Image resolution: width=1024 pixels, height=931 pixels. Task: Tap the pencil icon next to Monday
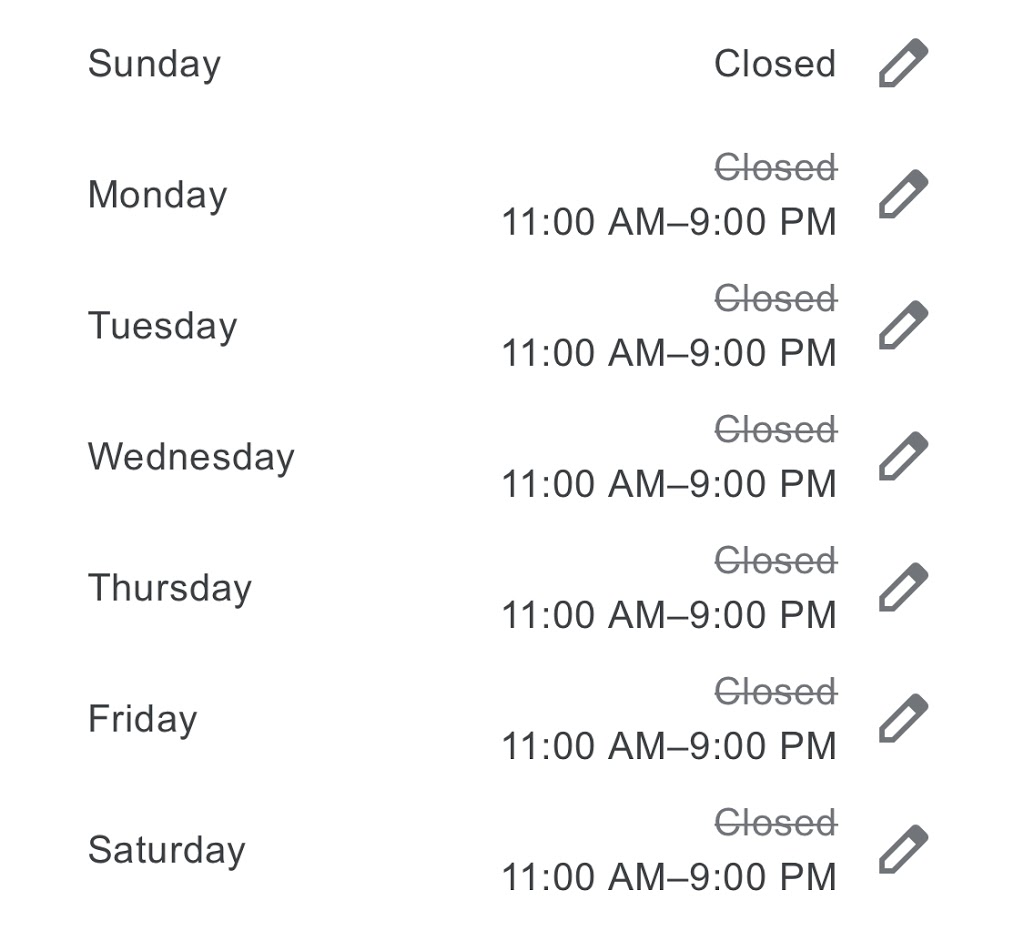903,194
